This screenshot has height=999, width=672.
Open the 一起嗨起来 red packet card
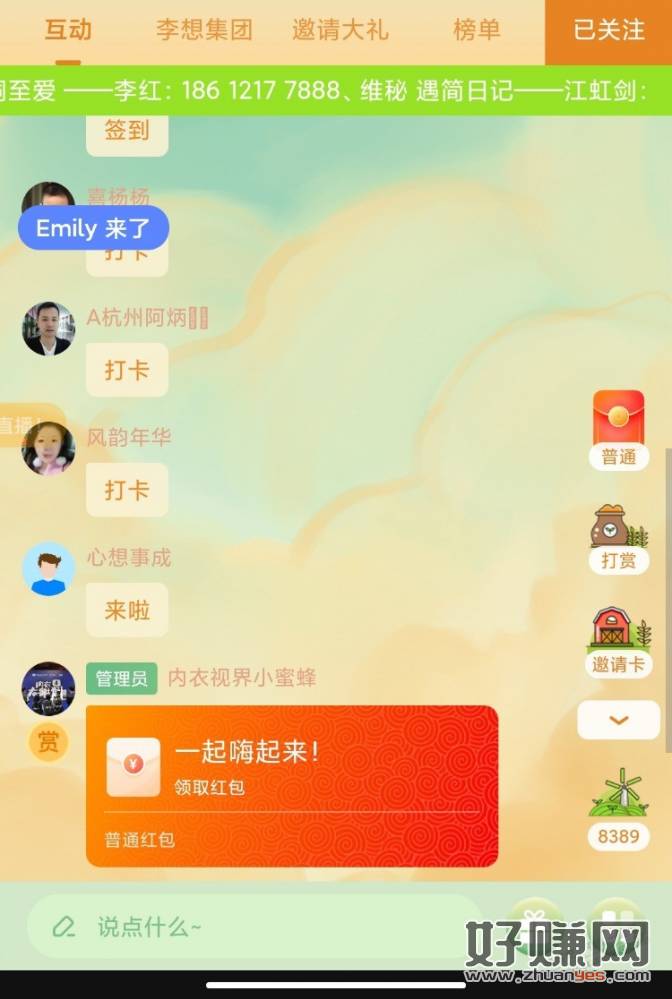click(x=291, y=785)
